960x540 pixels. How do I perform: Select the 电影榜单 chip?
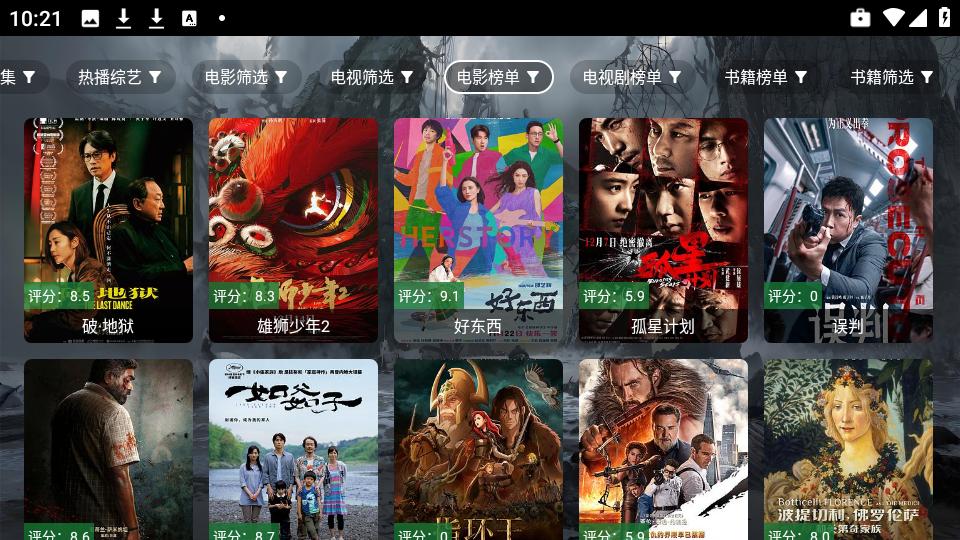[x=498, y=77]
